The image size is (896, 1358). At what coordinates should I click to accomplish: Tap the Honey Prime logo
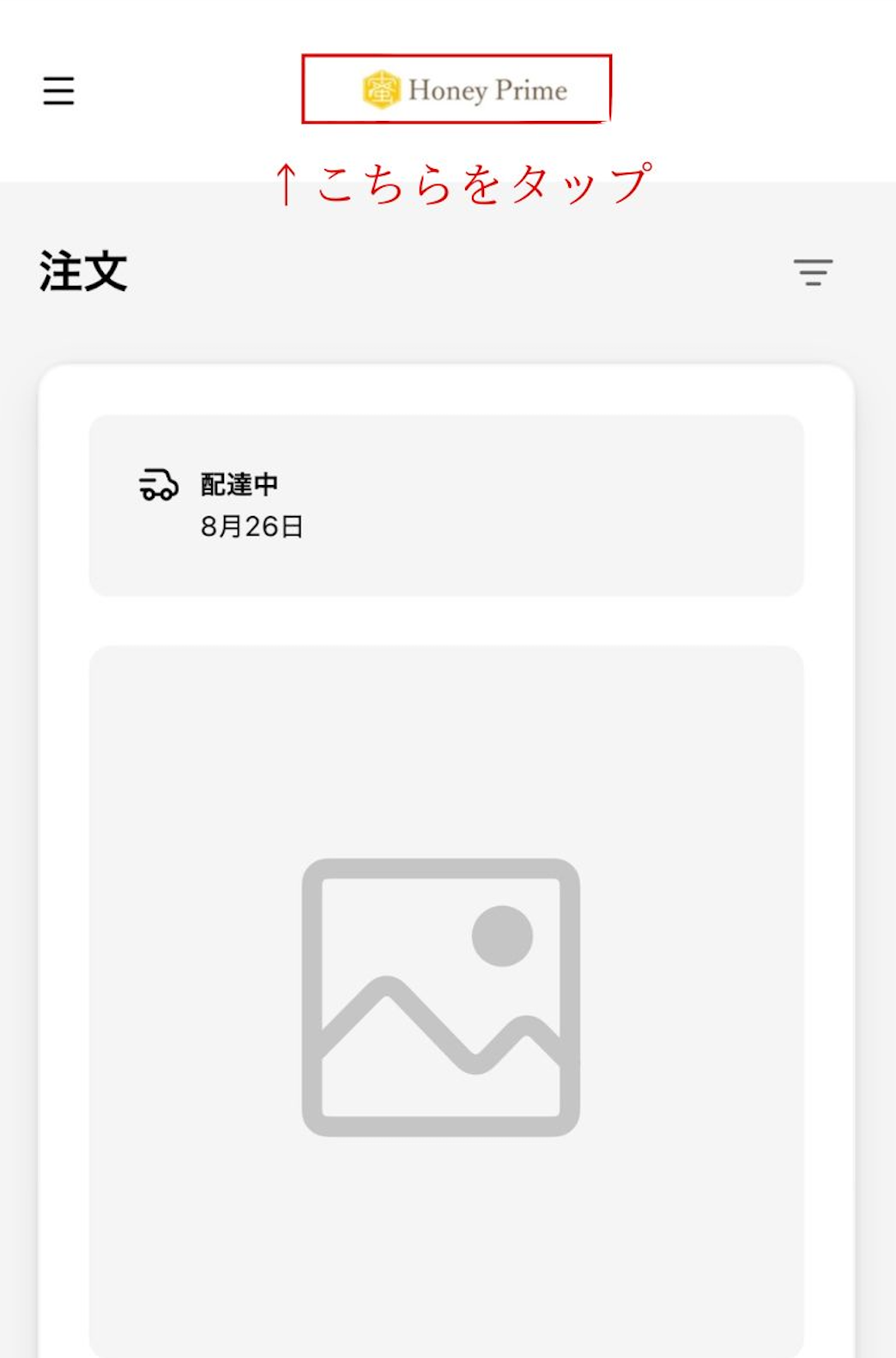(x=464, y=90)
